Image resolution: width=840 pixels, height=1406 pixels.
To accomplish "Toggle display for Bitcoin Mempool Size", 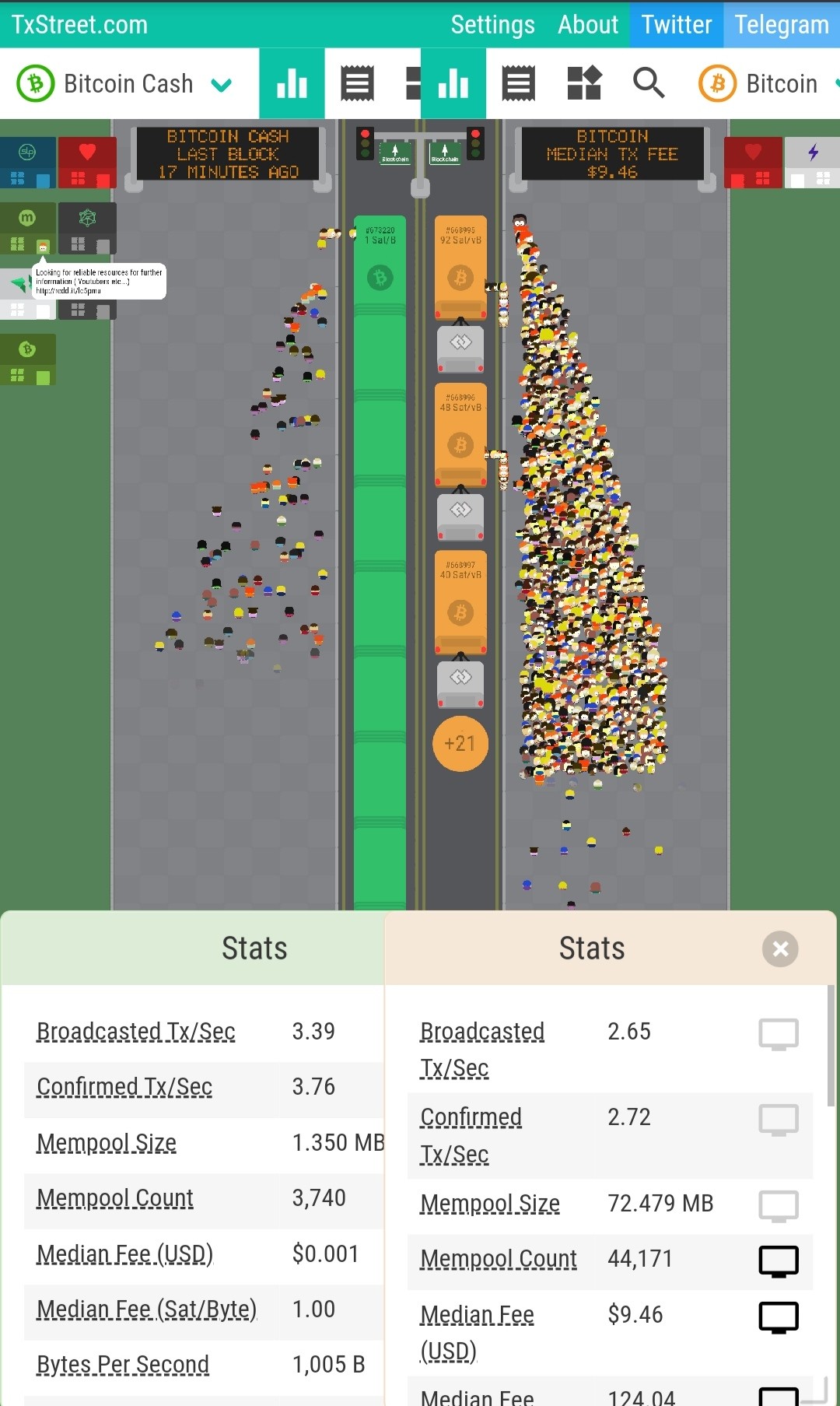I will [x=779, y=1206].
